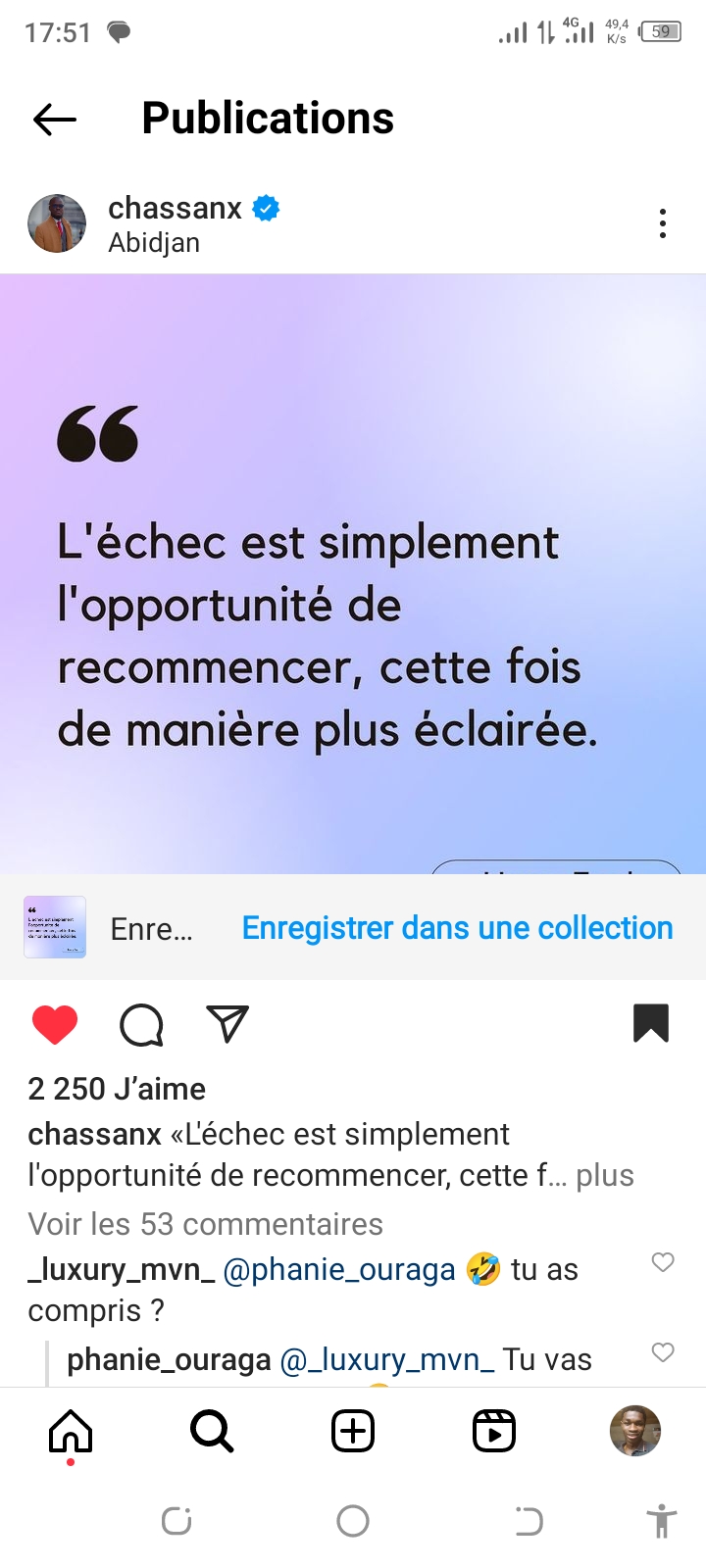Like phanie_ouraga's reply
The image size is (706, 1568).
click(663, 1352)
